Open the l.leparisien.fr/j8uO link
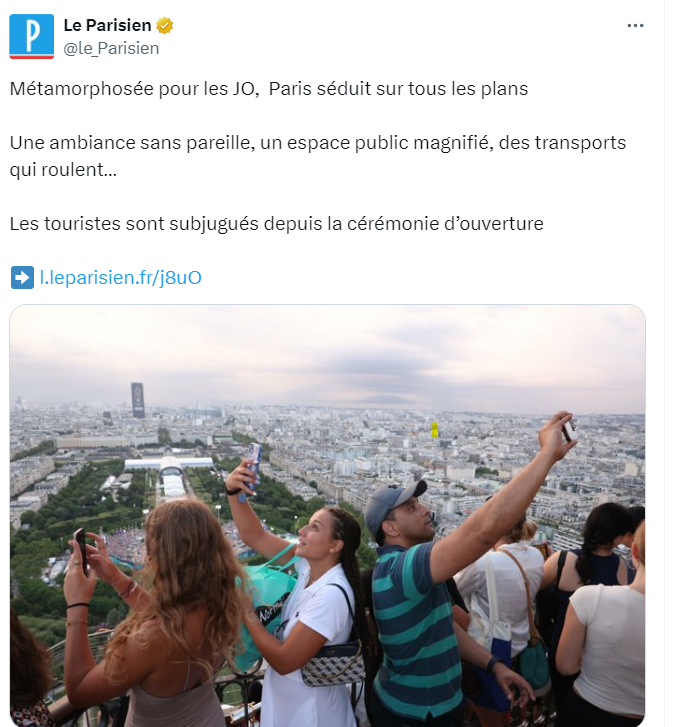Viewport: 683px width, 727px height. tap(120, 277)
